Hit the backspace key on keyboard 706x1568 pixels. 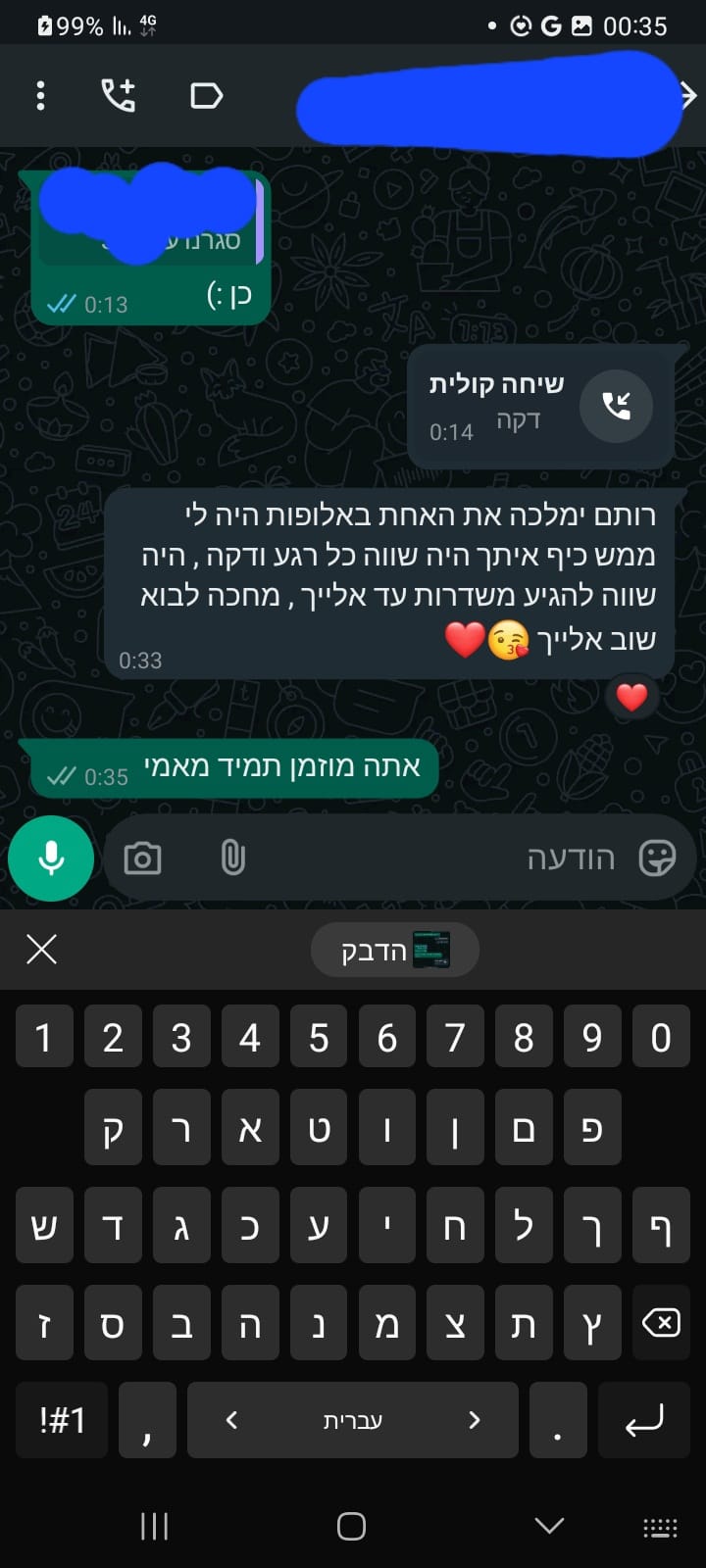(661, 1324)
